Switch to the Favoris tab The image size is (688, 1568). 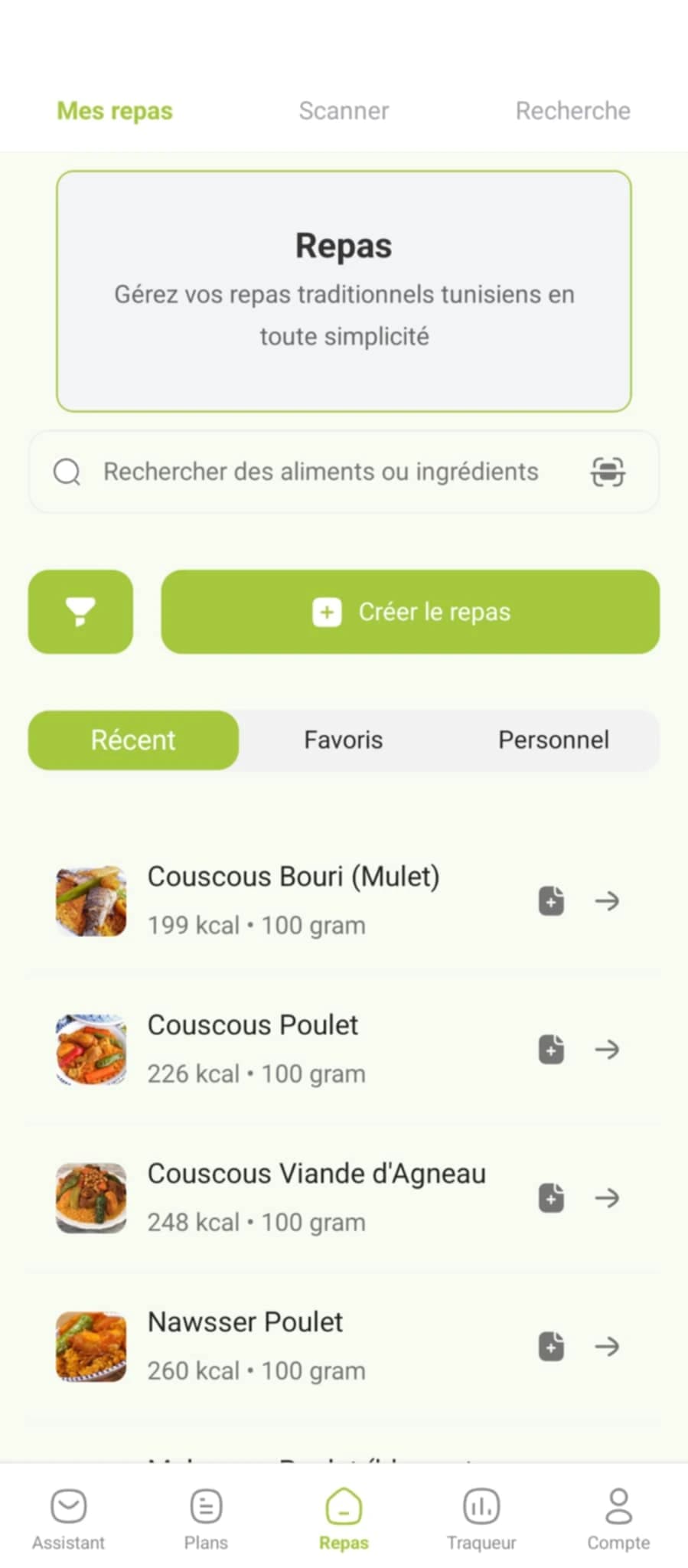343,740
